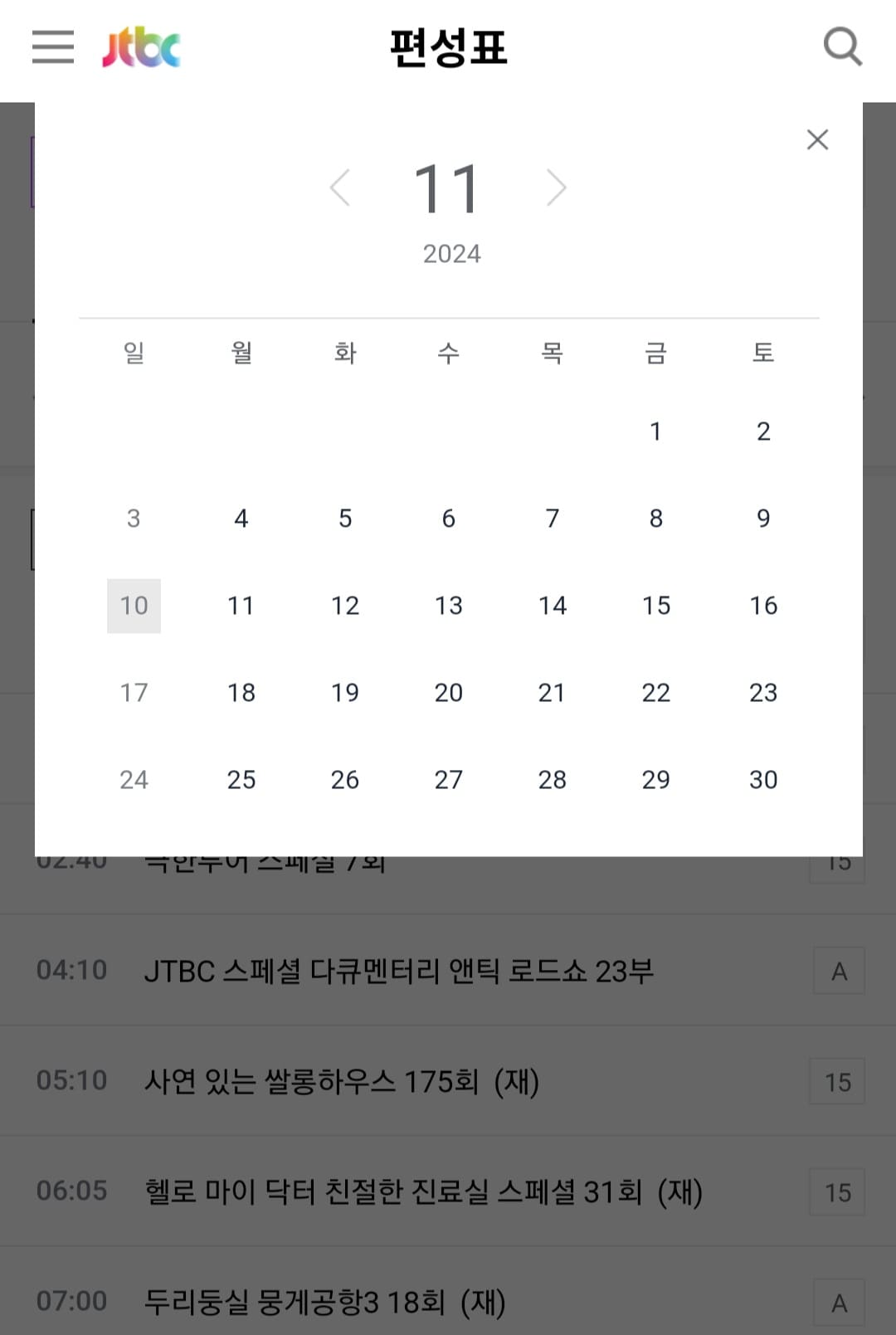Select Wednesday November 20
896x1335 pixels.
pyautogui.click(x=448, y=692)
